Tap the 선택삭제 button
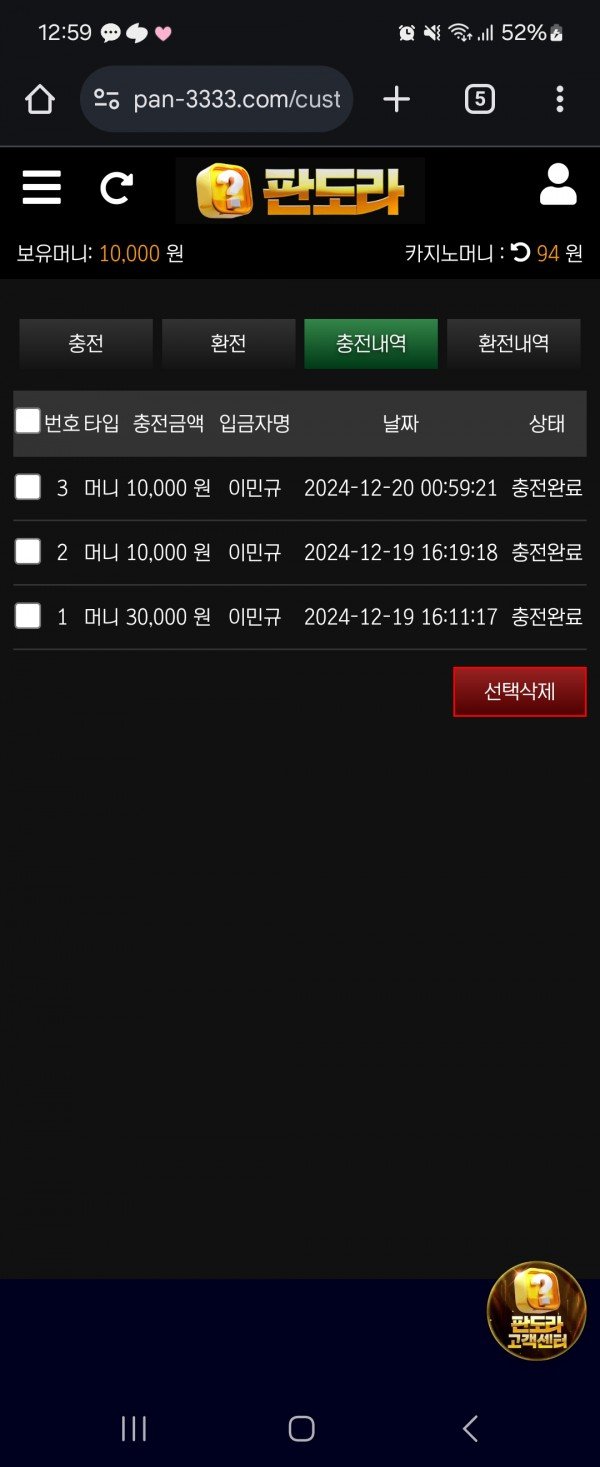This screenshot has width=600, height=1467. 519,692
